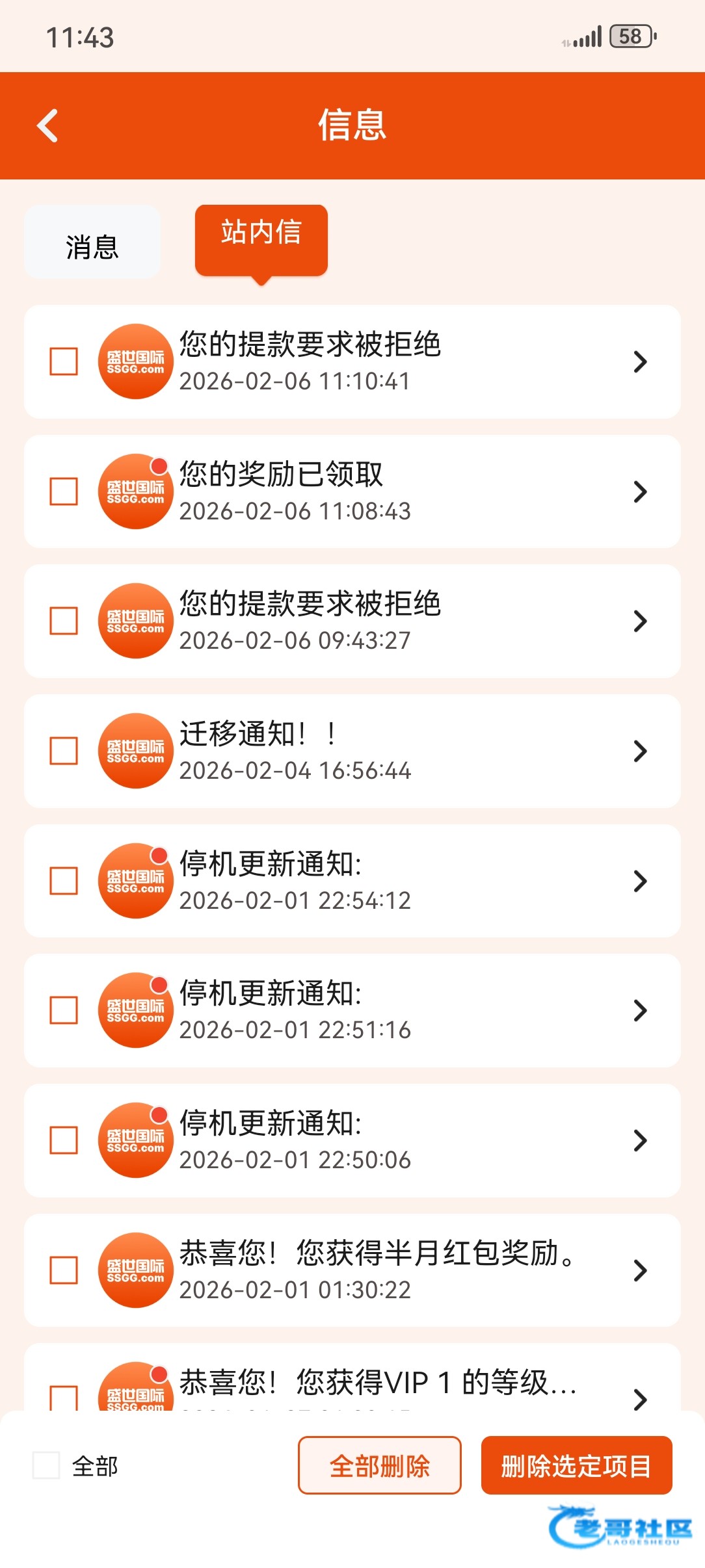
Task: Tap 删除选定项目 to delete selected
Action: (x=576, y=1465)
